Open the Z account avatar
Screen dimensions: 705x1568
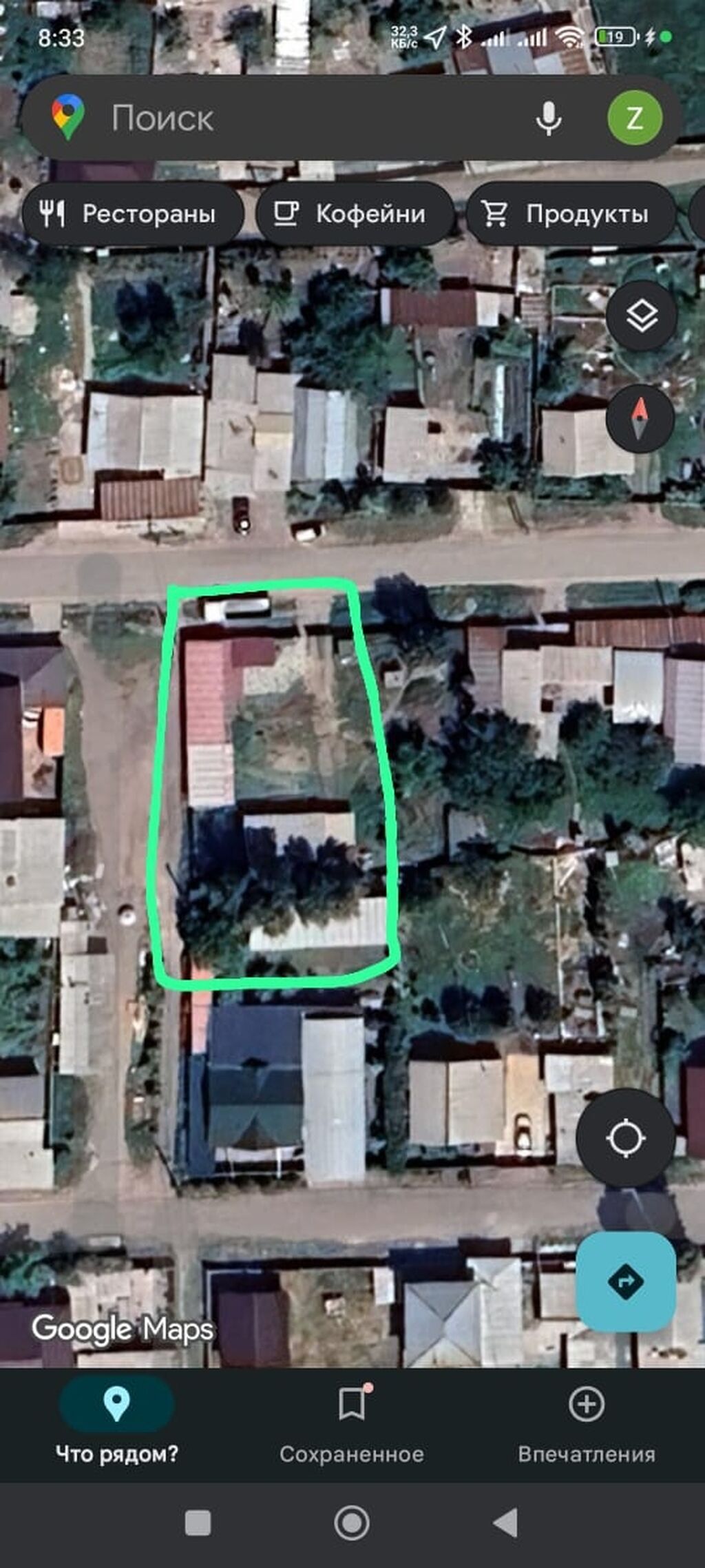[x=634, y=118]
